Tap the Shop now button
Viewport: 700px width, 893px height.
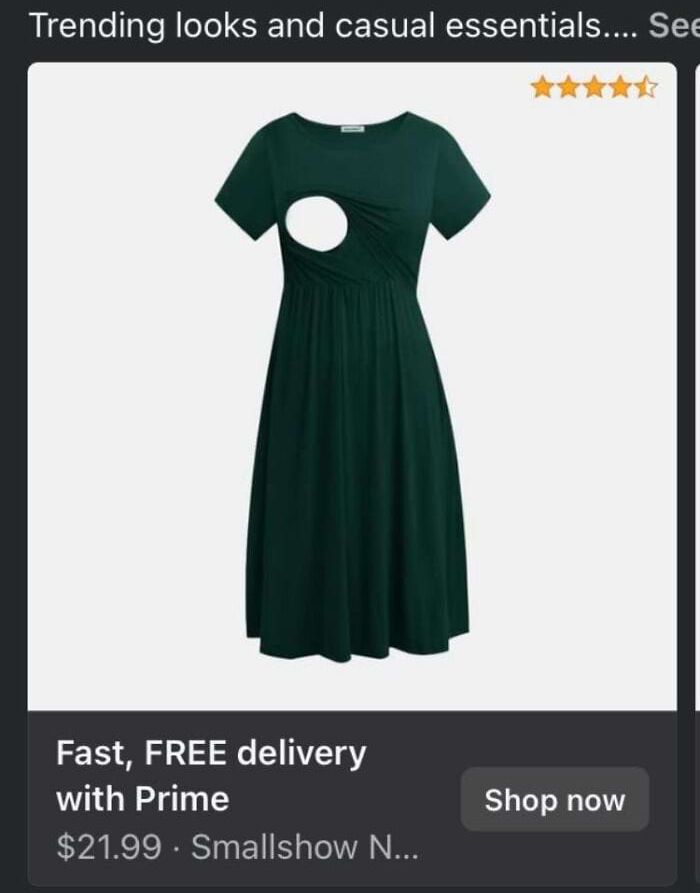point(554,800)
